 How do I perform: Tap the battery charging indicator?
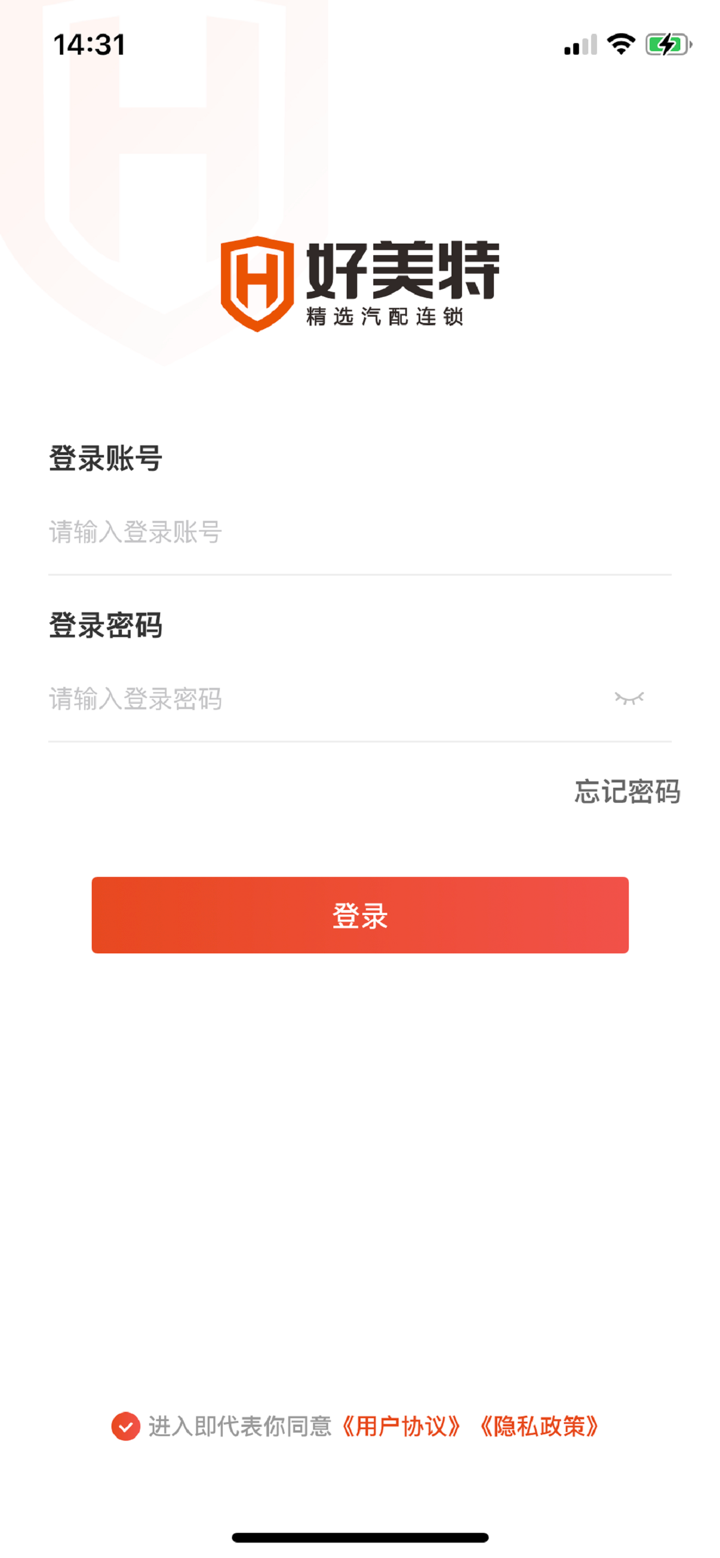[x=669, y=44]
